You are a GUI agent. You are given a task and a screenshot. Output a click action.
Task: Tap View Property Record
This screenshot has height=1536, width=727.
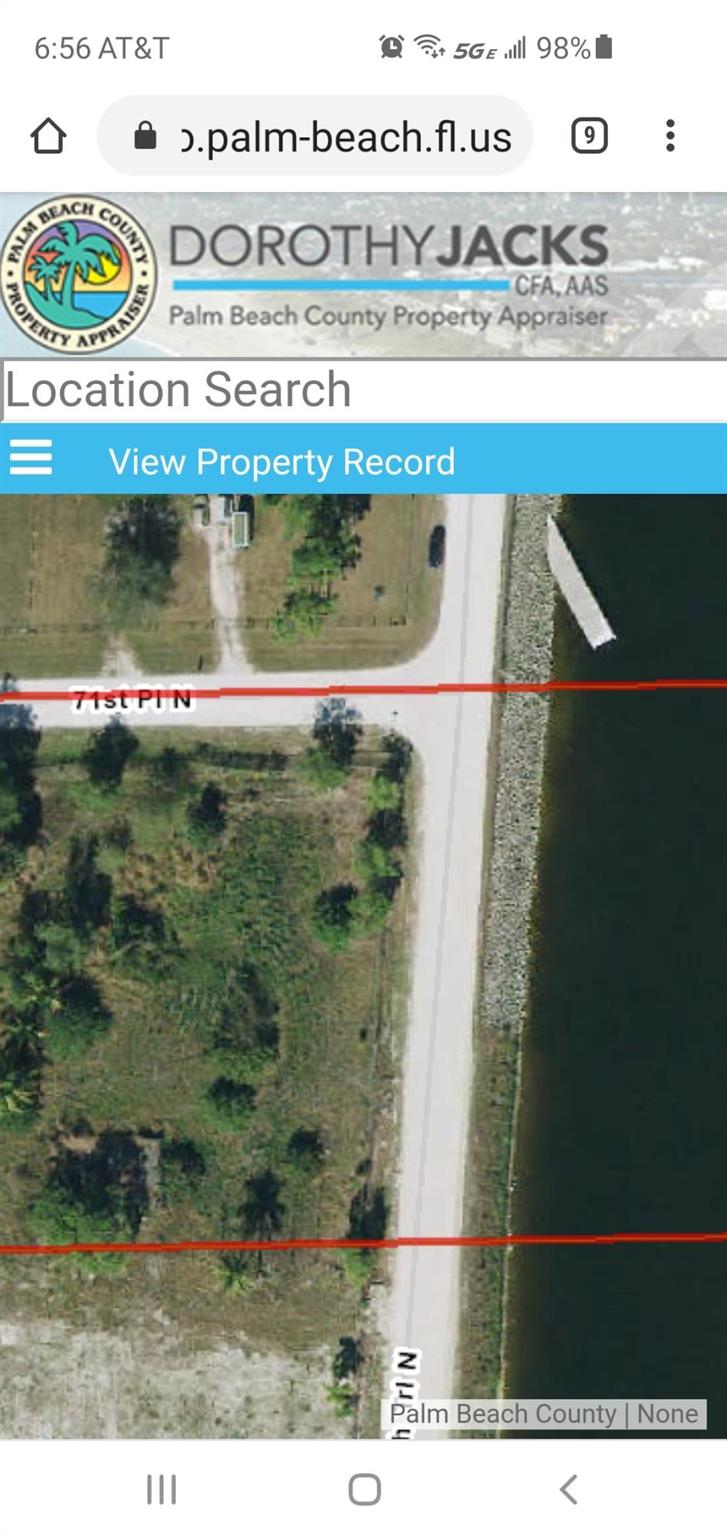pos(281,462)
